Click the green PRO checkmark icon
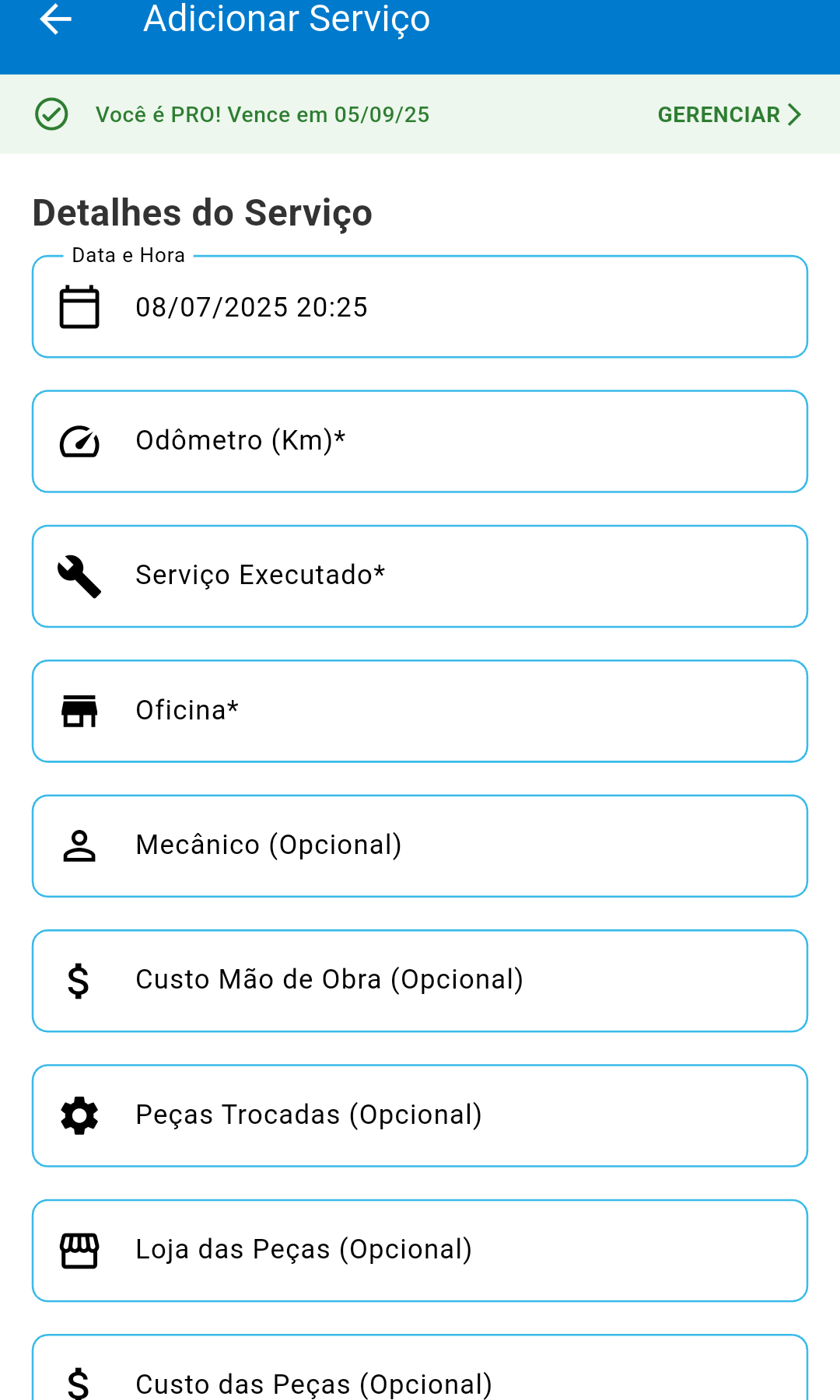840x1400 pixels. click(51, 114)
